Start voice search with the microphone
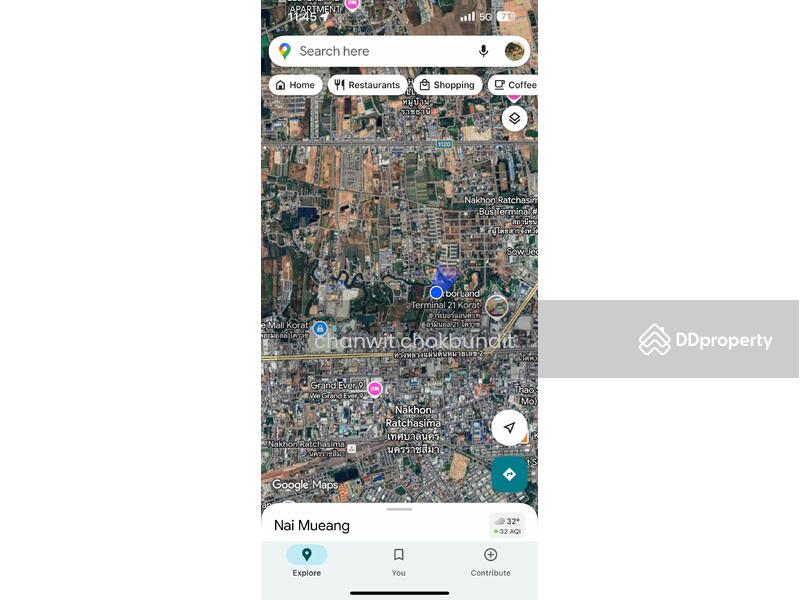The height and width of the screenshot is (600, 800). point(484,51)
